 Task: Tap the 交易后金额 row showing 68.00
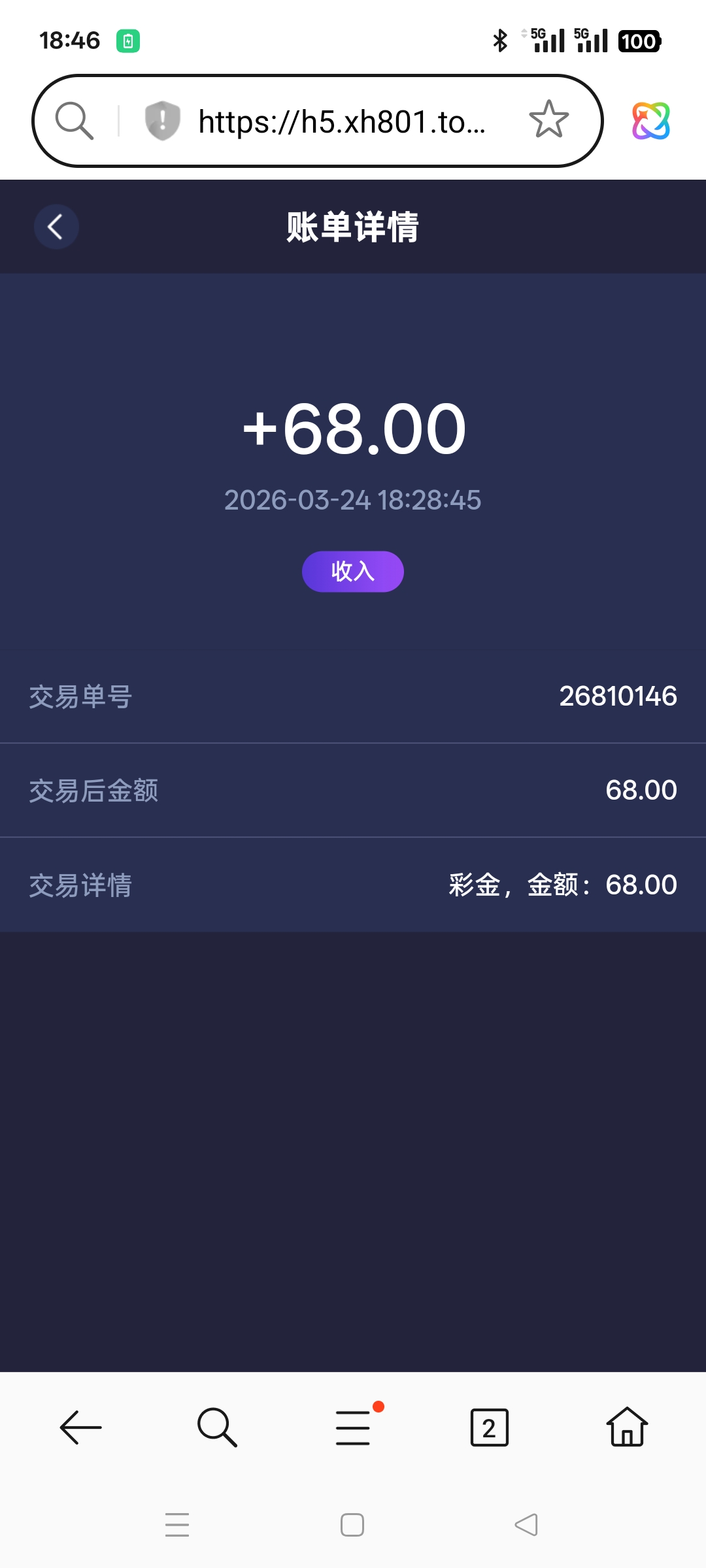click(352, 790)
